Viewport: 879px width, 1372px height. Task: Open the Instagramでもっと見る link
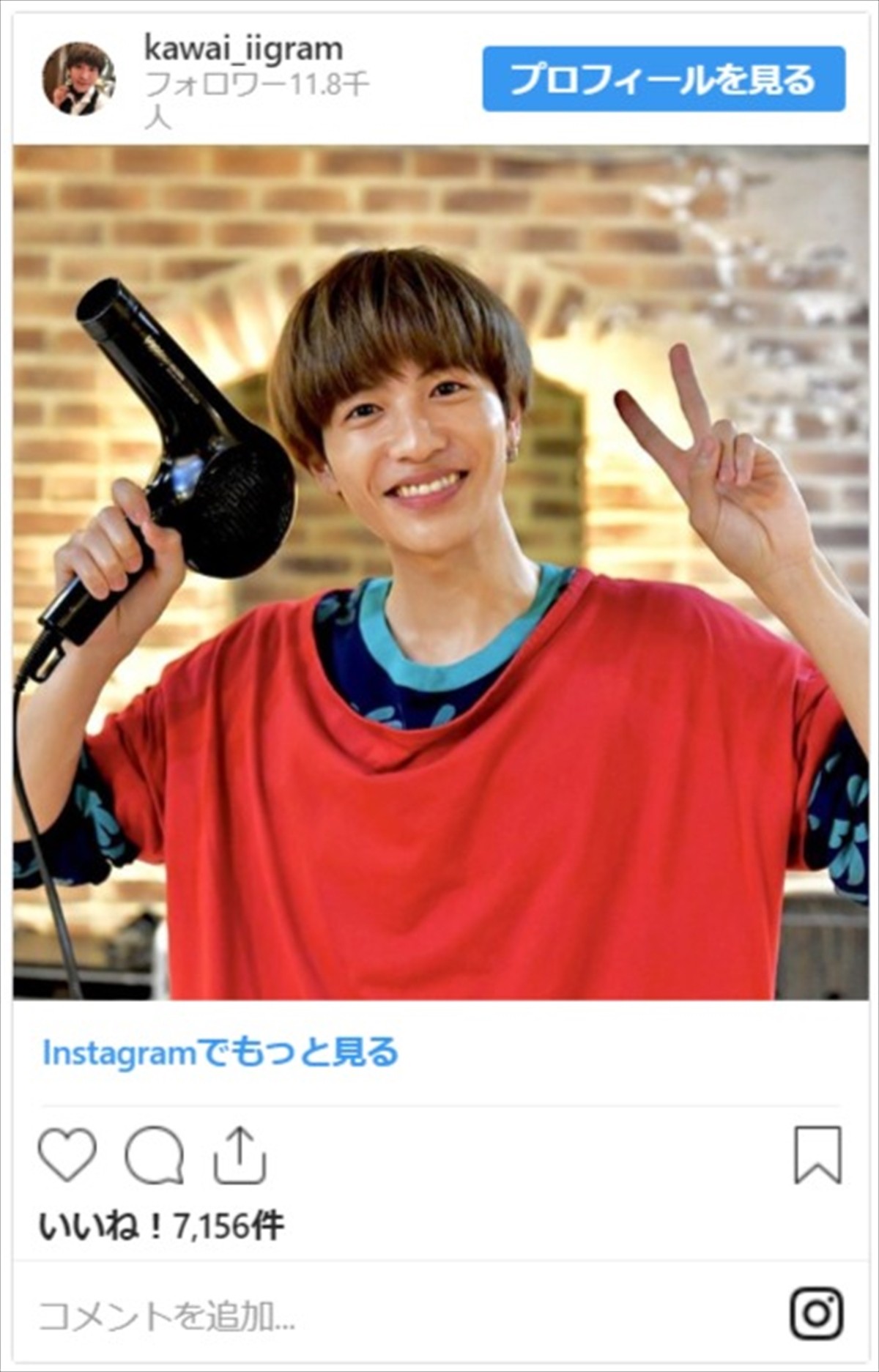220,1053
